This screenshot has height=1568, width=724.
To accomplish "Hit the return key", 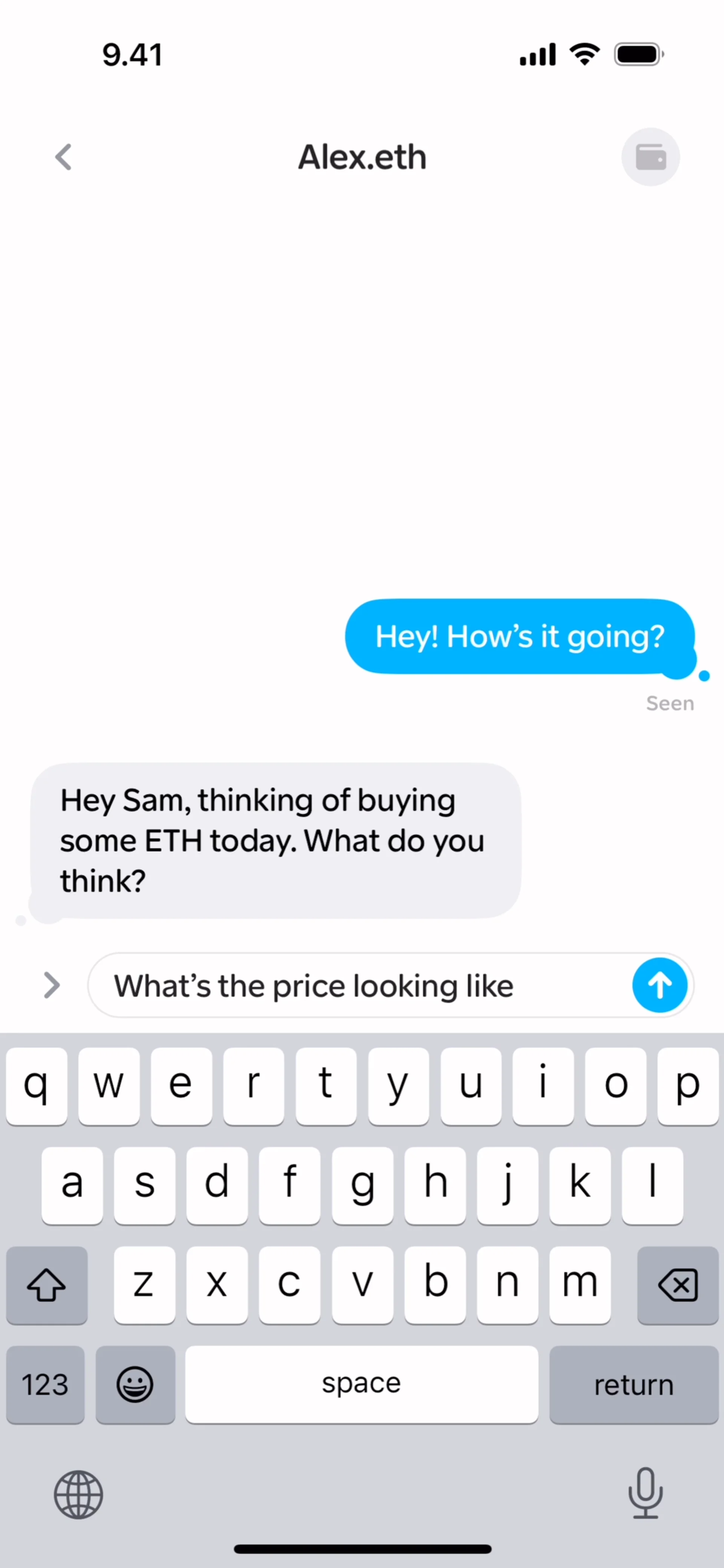I will 633,1385.
